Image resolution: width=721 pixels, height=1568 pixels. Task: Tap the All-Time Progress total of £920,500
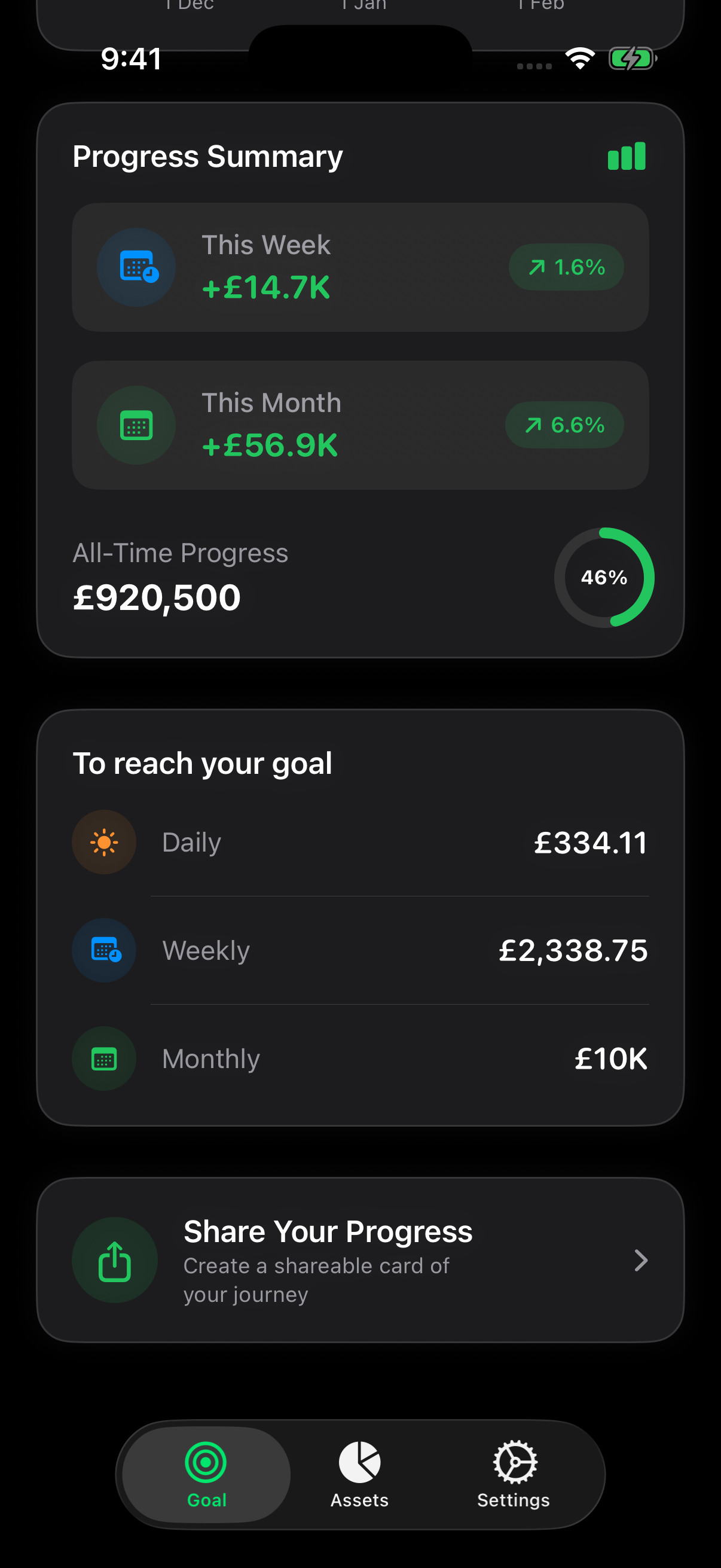[157, 597]
